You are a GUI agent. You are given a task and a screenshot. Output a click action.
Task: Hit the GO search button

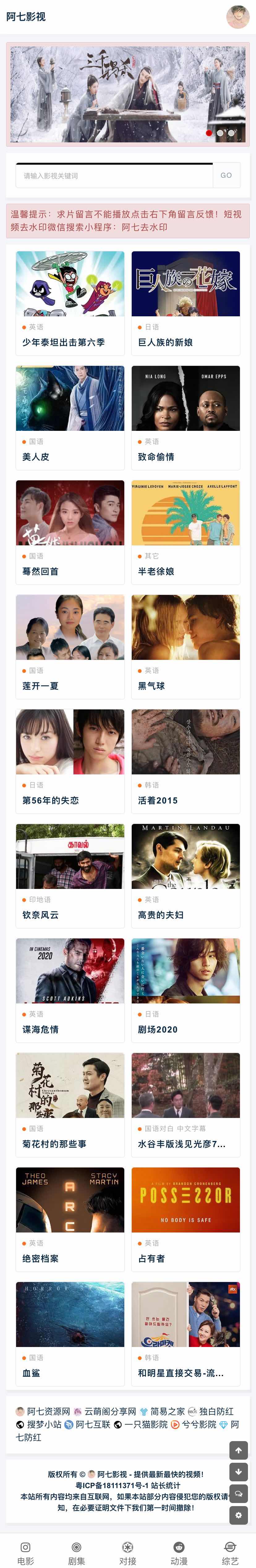226,175
